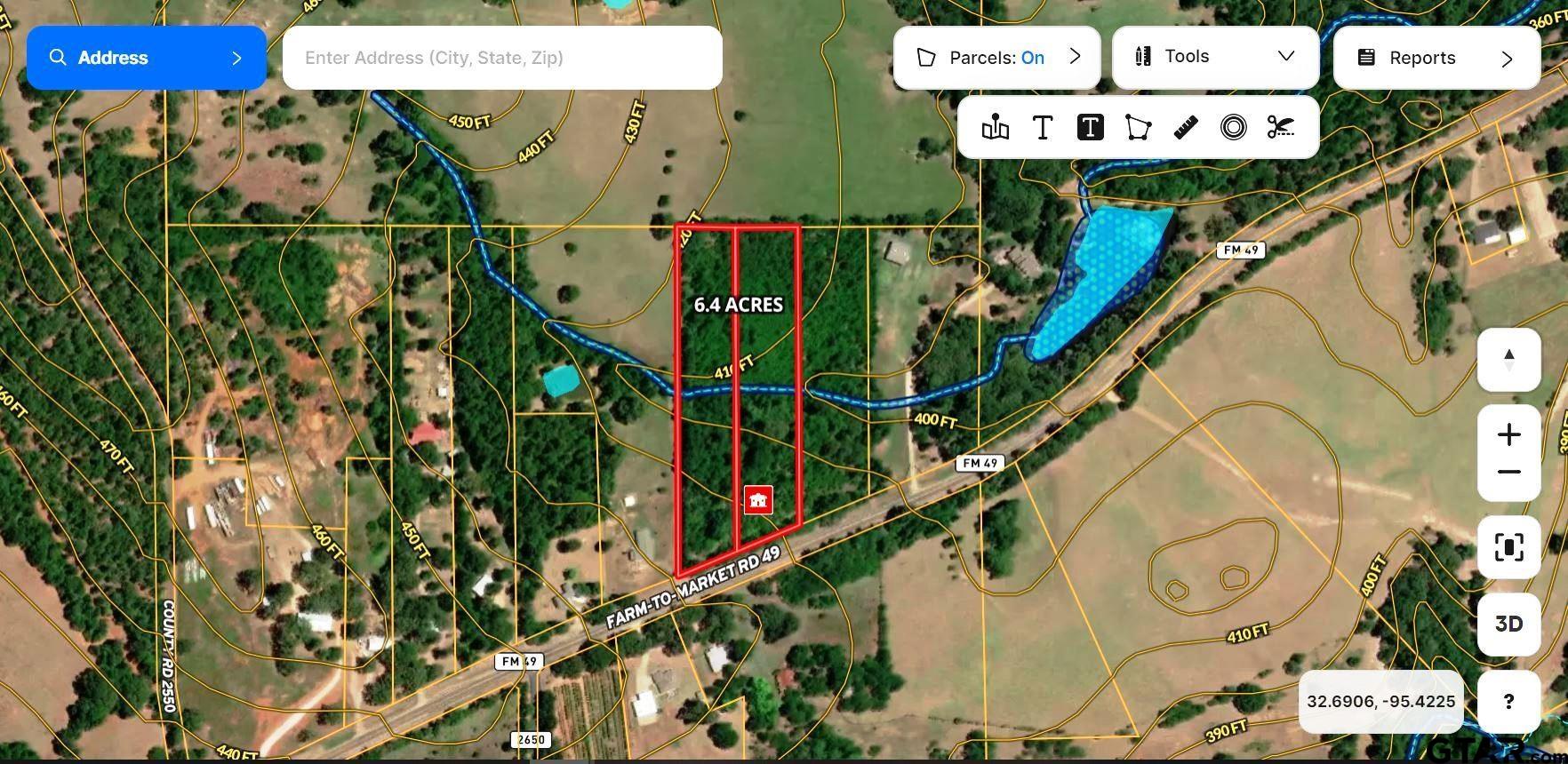Choose the polygon drawing tool
The image size is (1568, 764).
tap(1138, 128)
